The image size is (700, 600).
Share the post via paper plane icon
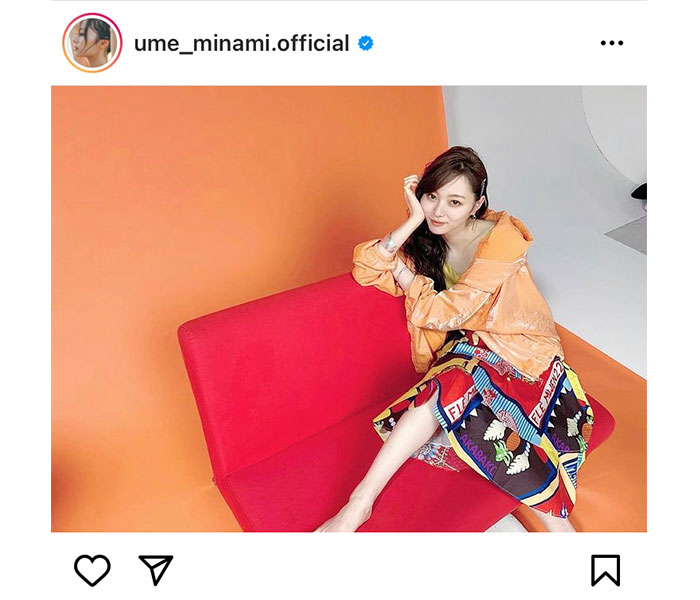click(x=156, y=570)
